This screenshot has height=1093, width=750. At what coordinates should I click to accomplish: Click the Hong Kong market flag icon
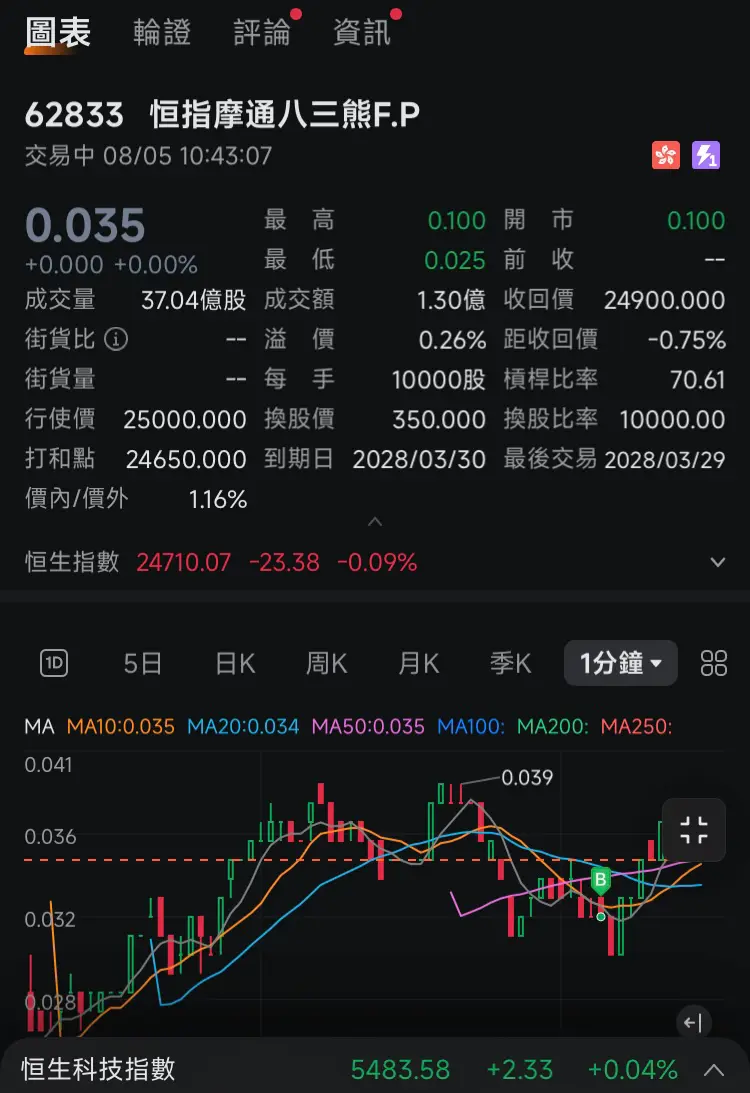[x=666, y=156]
